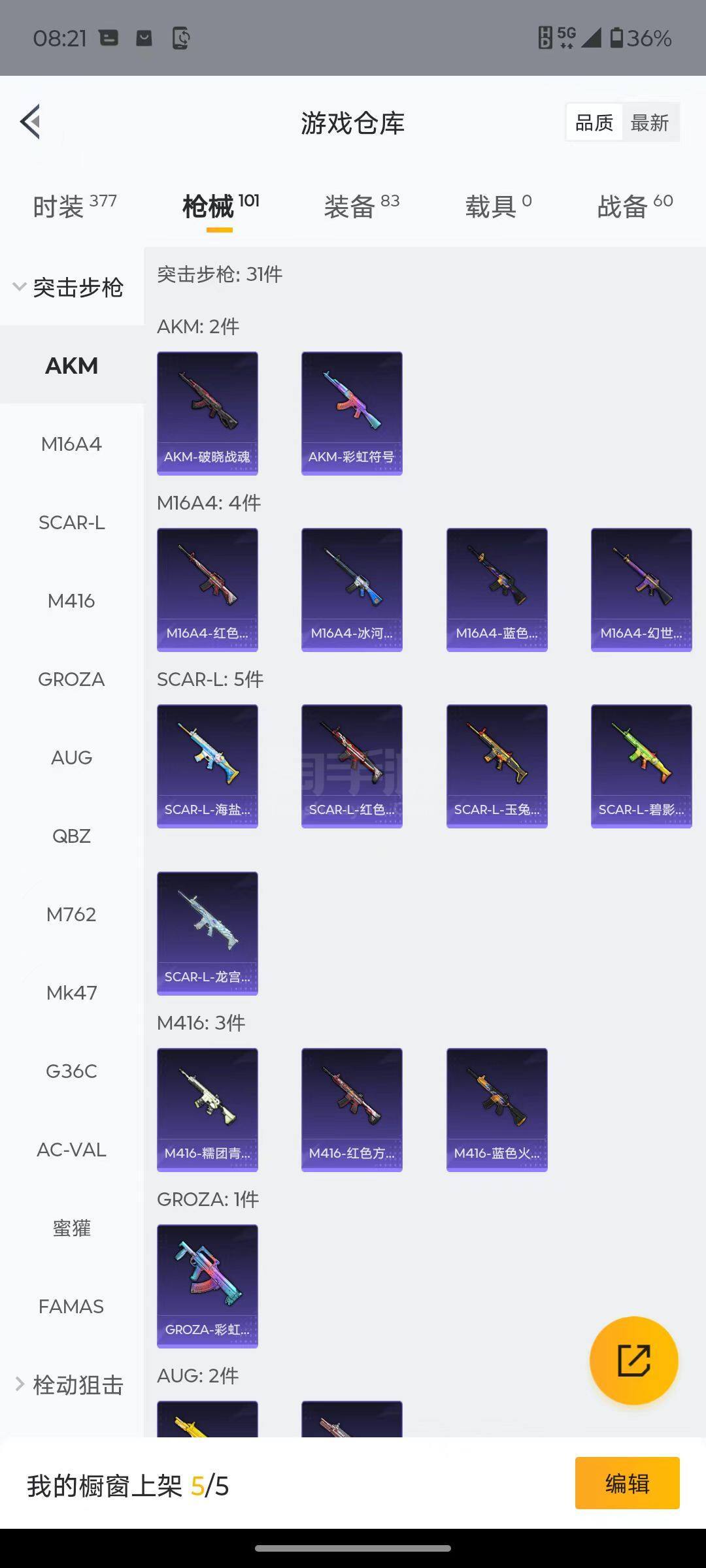Open the AKM-彩虹符号 skin
The image size is (706, 1568).
coord(352,413)
